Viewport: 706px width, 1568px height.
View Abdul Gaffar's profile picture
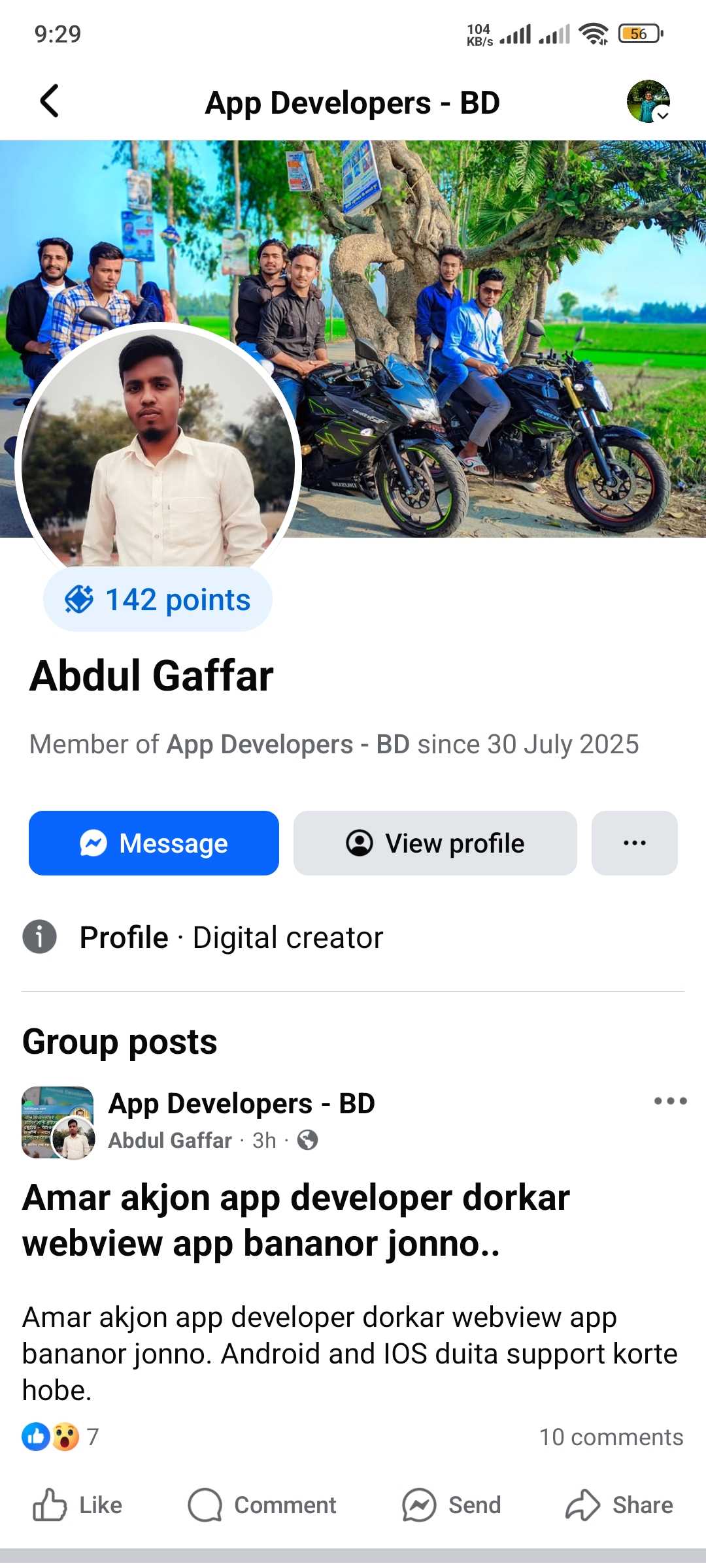[158, 451]
